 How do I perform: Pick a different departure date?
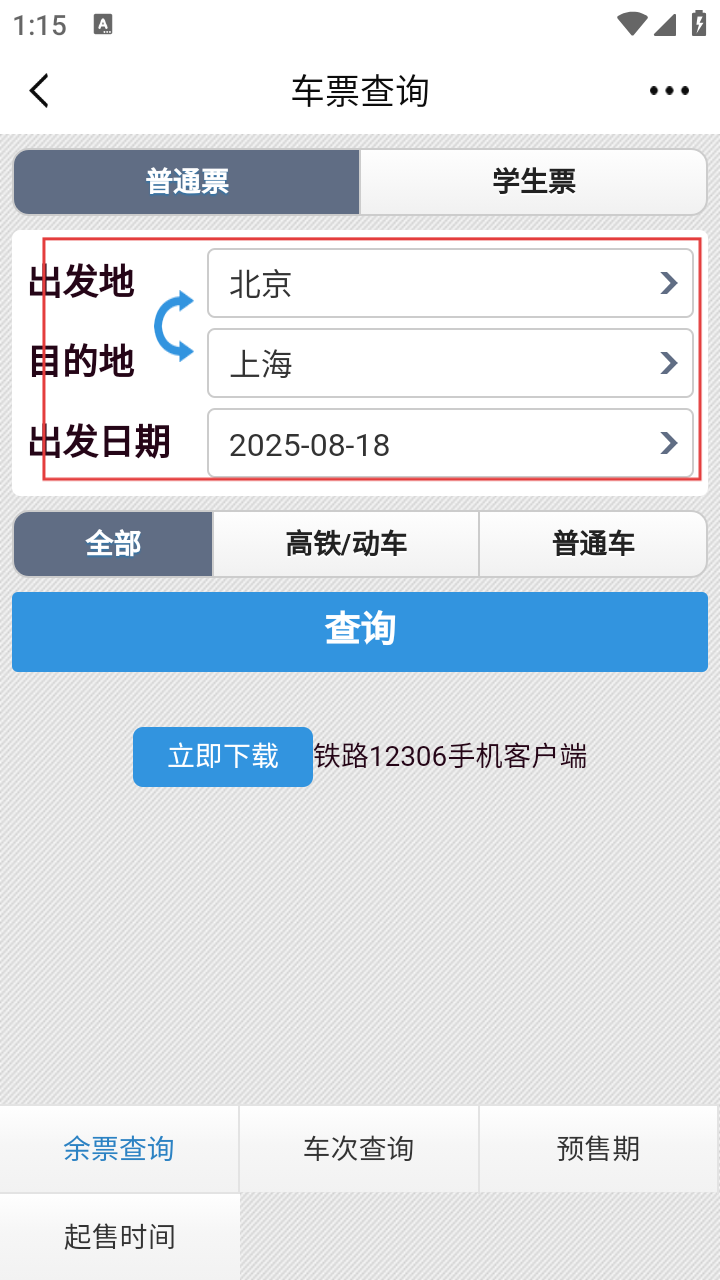450,443
